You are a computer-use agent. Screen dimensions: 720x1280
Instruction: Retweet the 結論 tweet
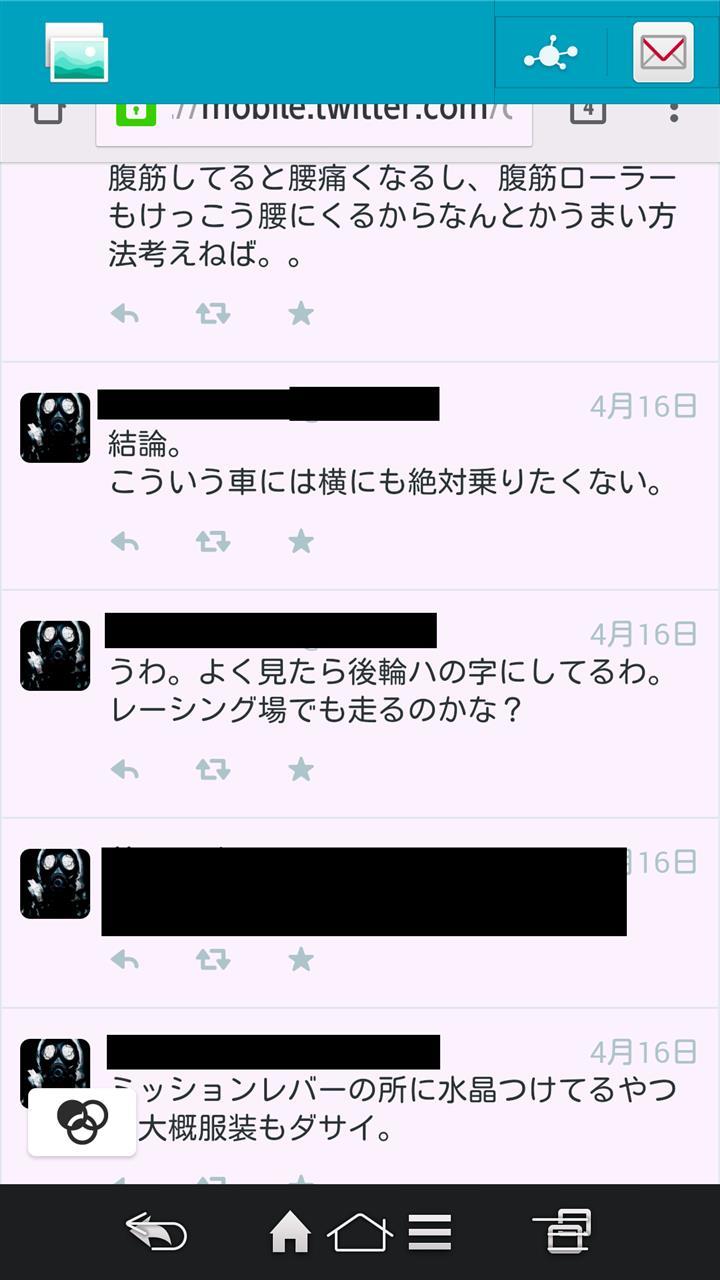212,542
